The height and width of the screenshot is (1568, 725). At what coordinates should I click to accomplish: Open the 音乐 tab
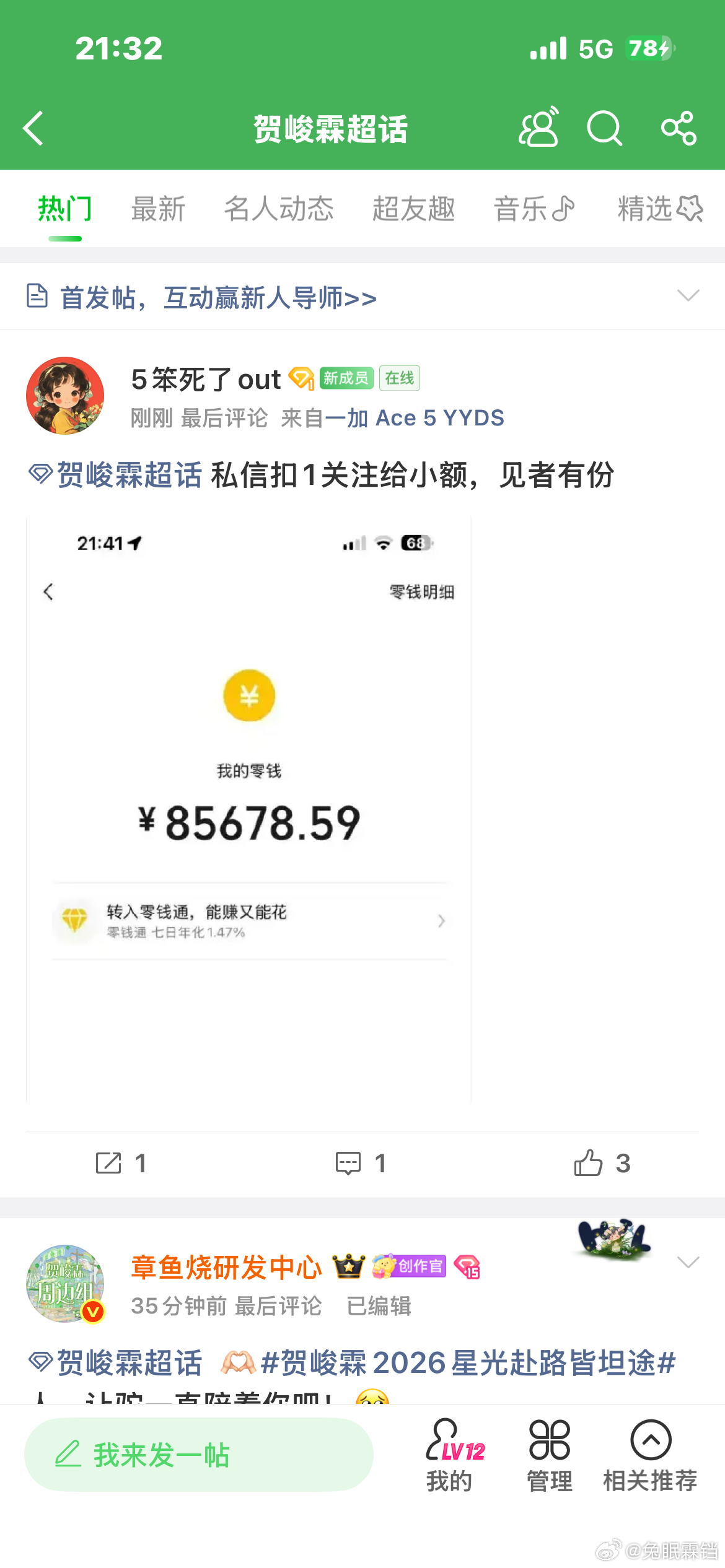coord(534,209)
